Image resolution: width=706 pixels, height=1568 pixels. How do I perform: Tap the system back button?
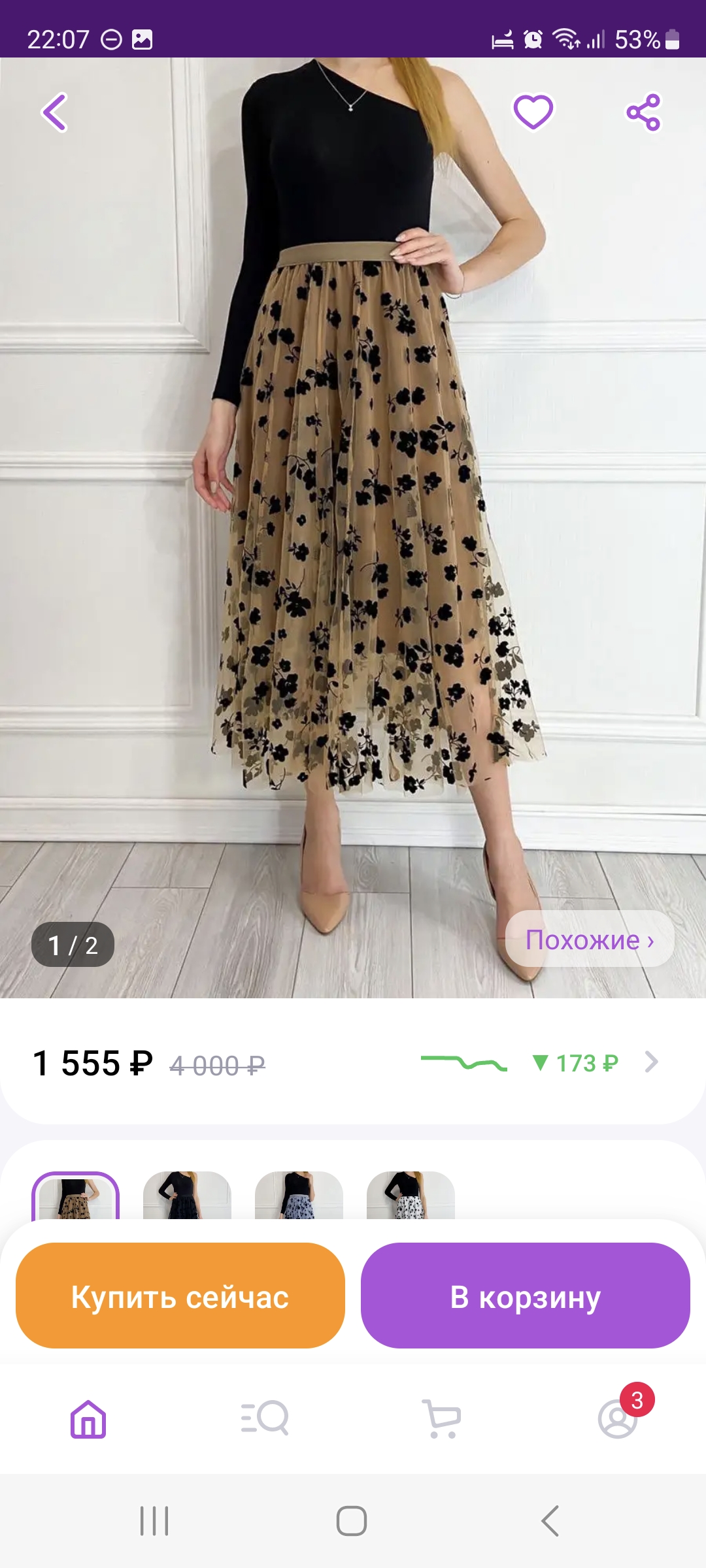tap(550, 1521)
